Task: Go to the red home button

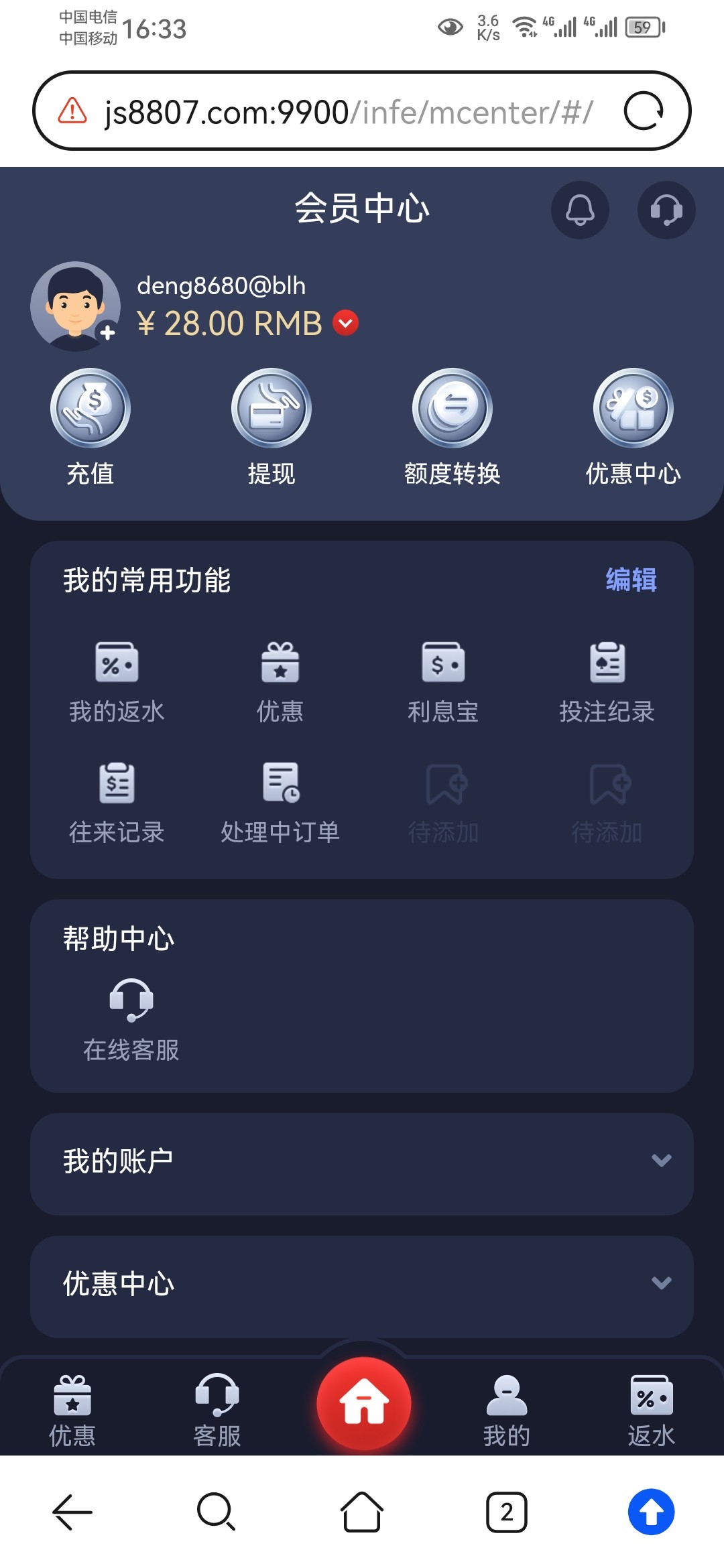Action: point(363,1403)
